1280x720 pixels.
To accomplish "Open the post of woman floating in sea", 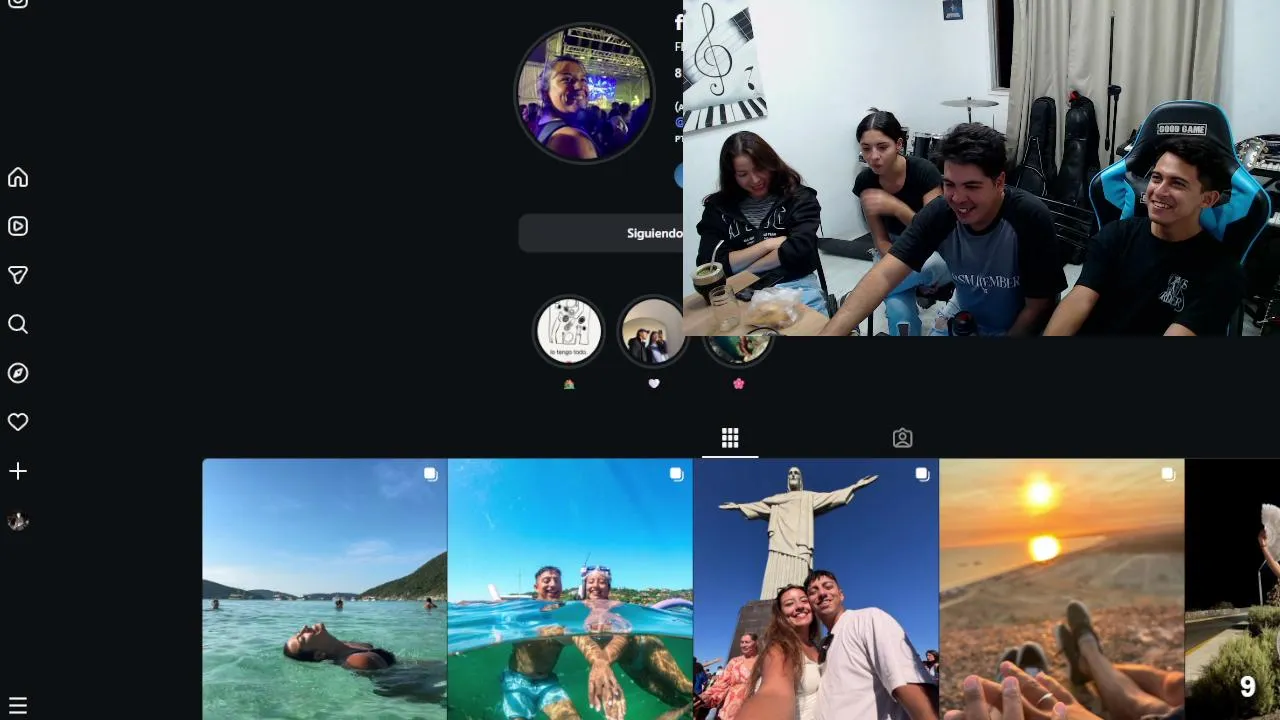I will click(324, 590).
